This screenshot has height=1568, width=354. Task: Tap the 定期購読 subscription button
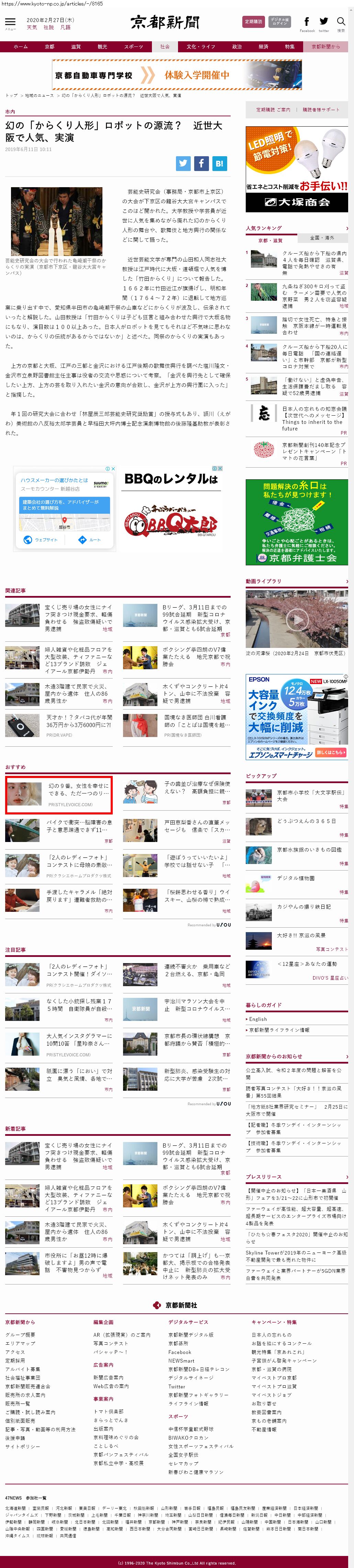pyautogui.click(x=253, y=22)
